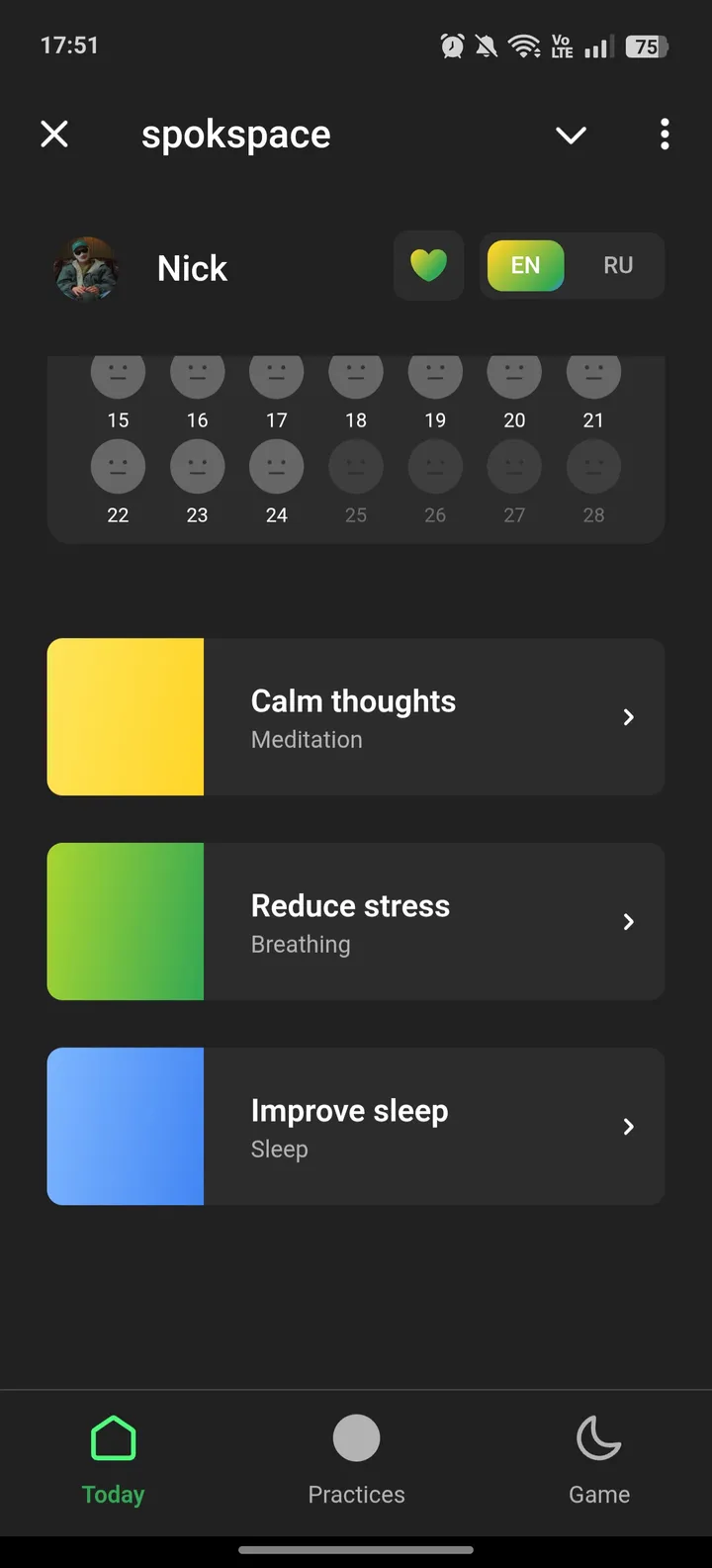This screenshot has width=712, height=1568.
Task: Select mood face for day 24
Action: coord(276,467)
